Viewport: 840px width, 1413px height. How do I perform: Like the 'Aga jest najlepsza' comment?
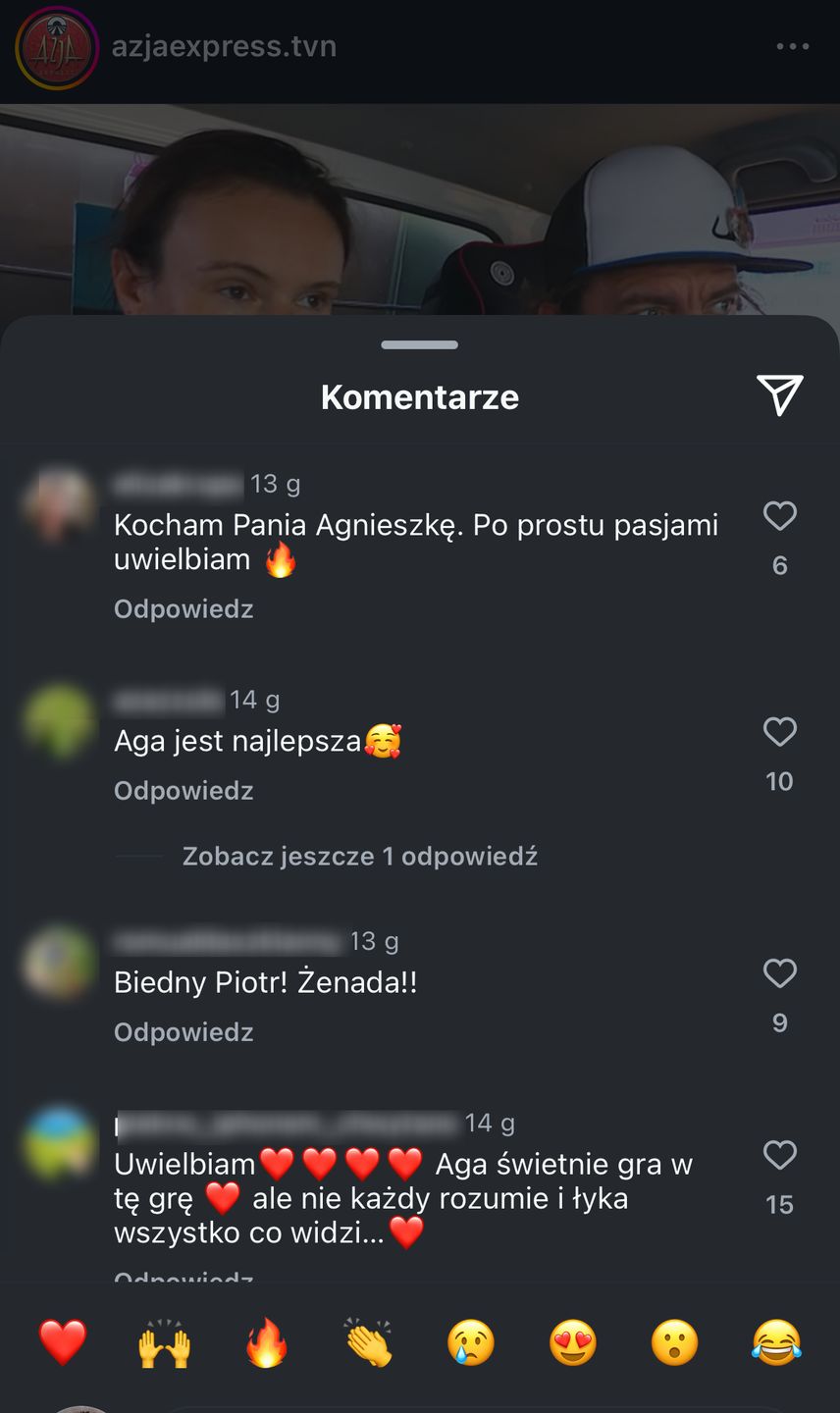click(780, 732)
